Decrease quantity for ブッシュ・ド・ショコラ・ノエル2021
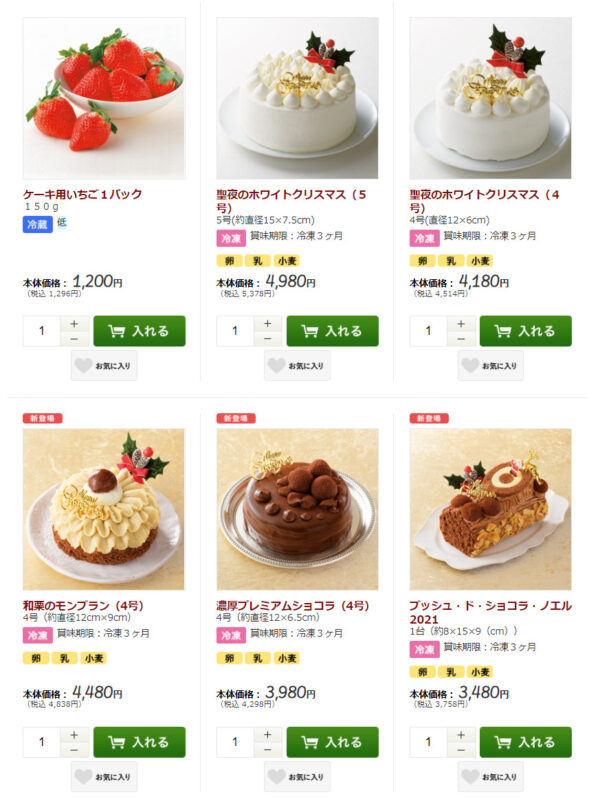The width and height of the screenshot is (600, 801). click(461, 750)
